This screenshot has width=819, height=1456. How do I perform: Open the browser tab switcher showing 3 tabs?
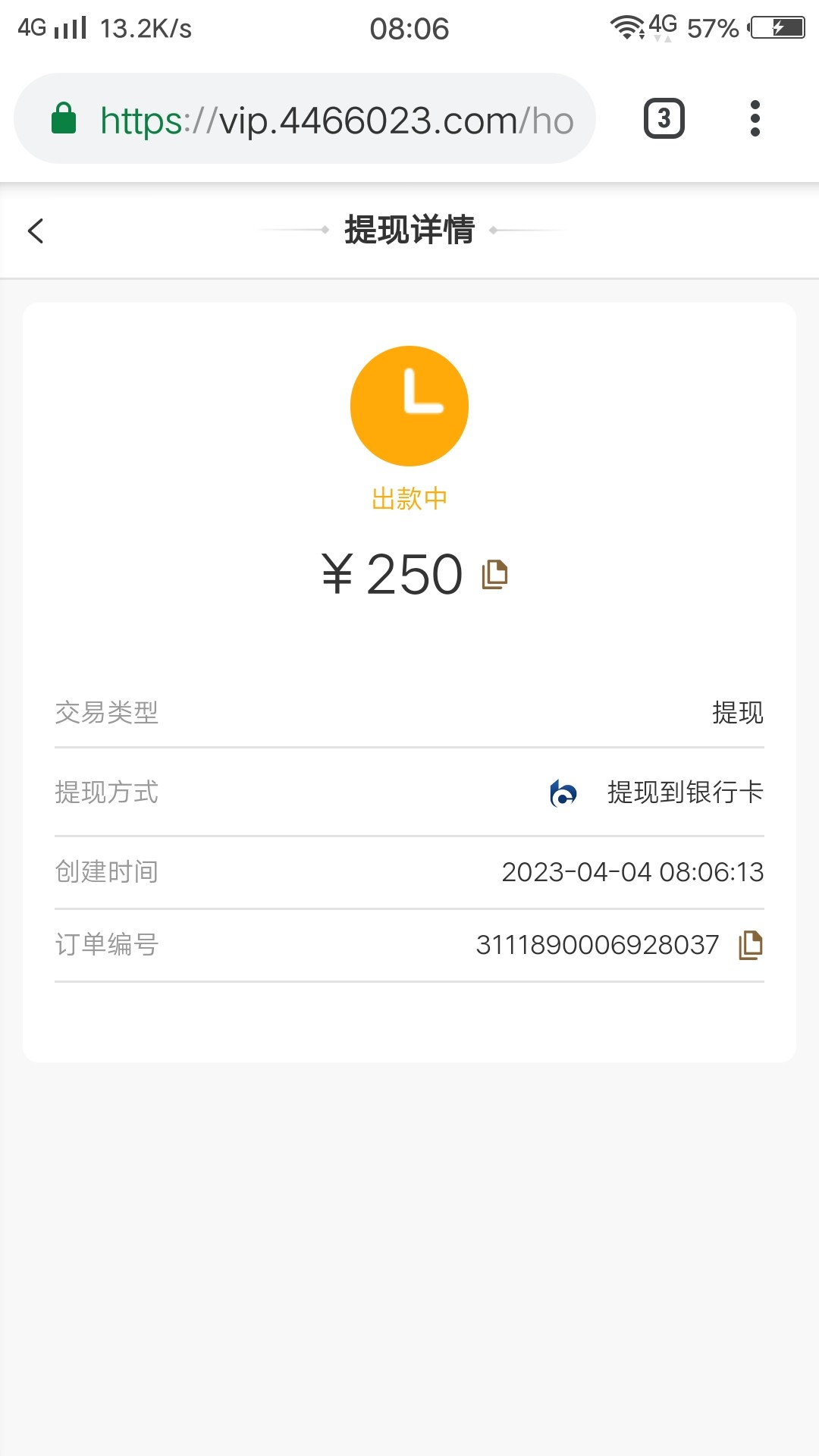click(664, 118)
